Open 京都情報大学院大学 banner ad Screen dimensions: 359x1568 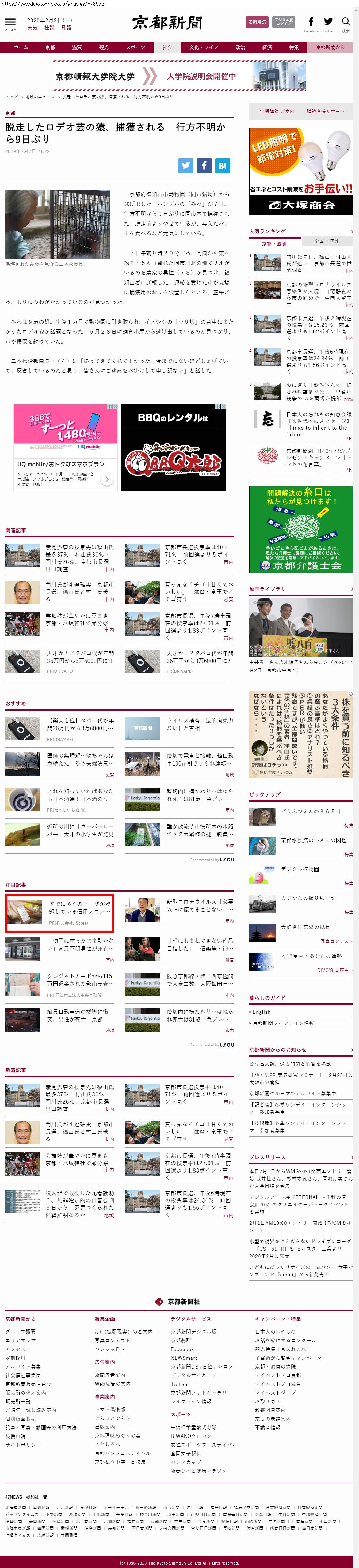[179, 76]
